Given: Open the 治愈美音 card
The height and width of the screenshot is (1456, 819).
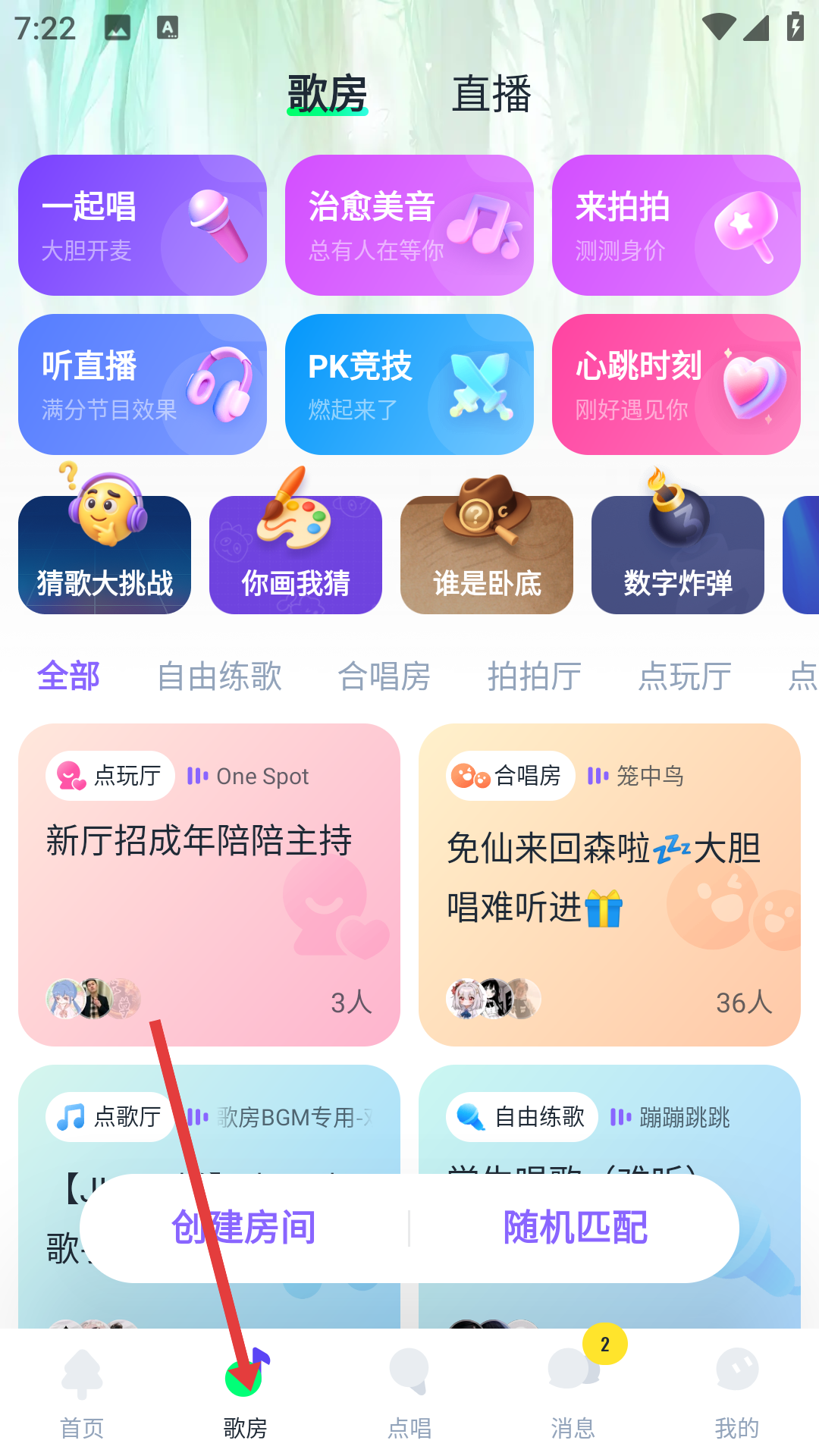Looking at the screenshot, I should coord(409,225).
